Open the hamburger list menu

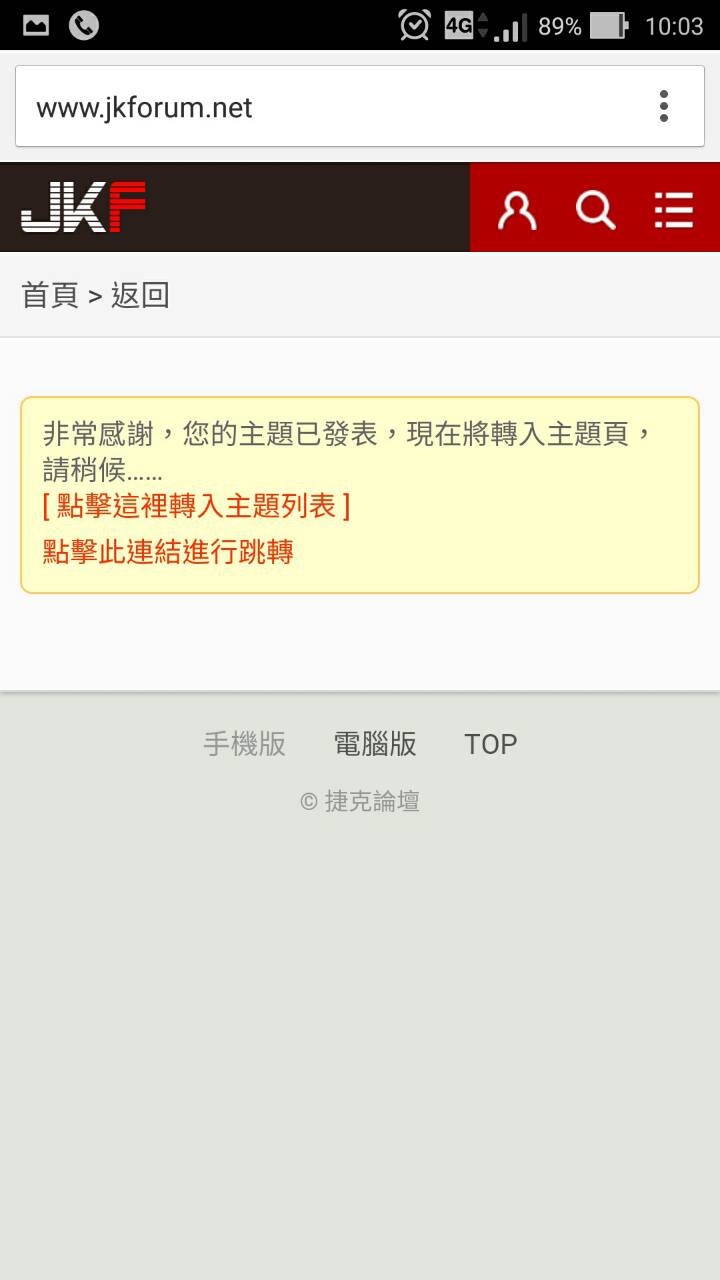[x=673, y=210]
